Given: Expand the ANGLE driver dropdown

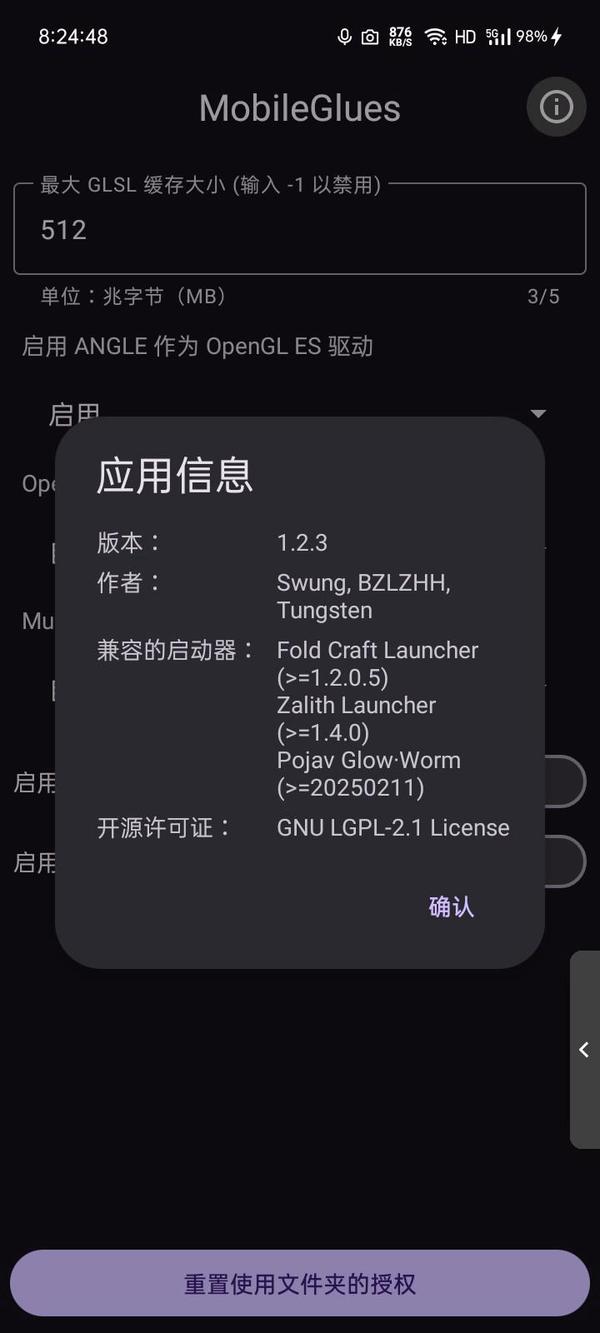Looking at the screenshot, I should pyautogui.click(x=538, y=413).
